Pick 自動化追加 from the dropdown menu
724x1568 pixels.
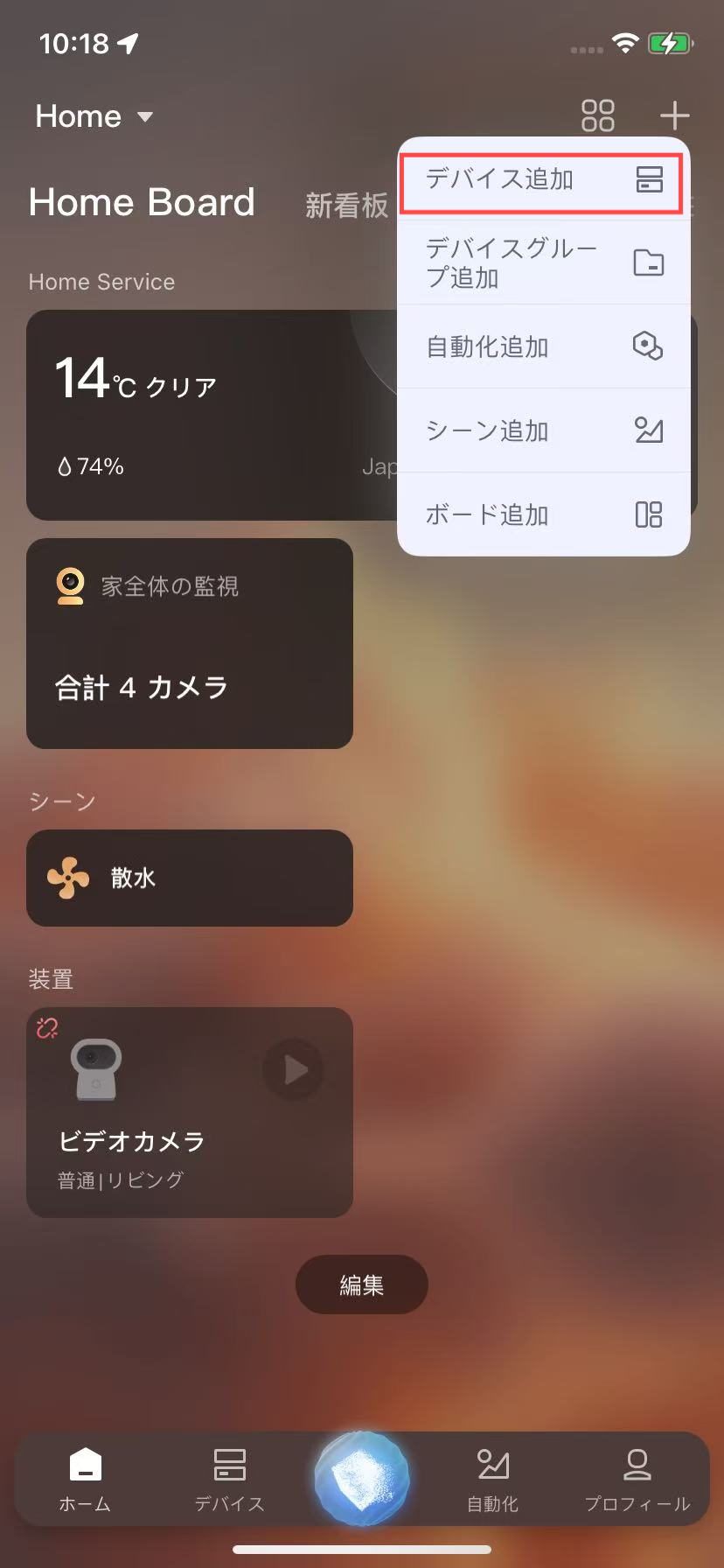point(540,347)
